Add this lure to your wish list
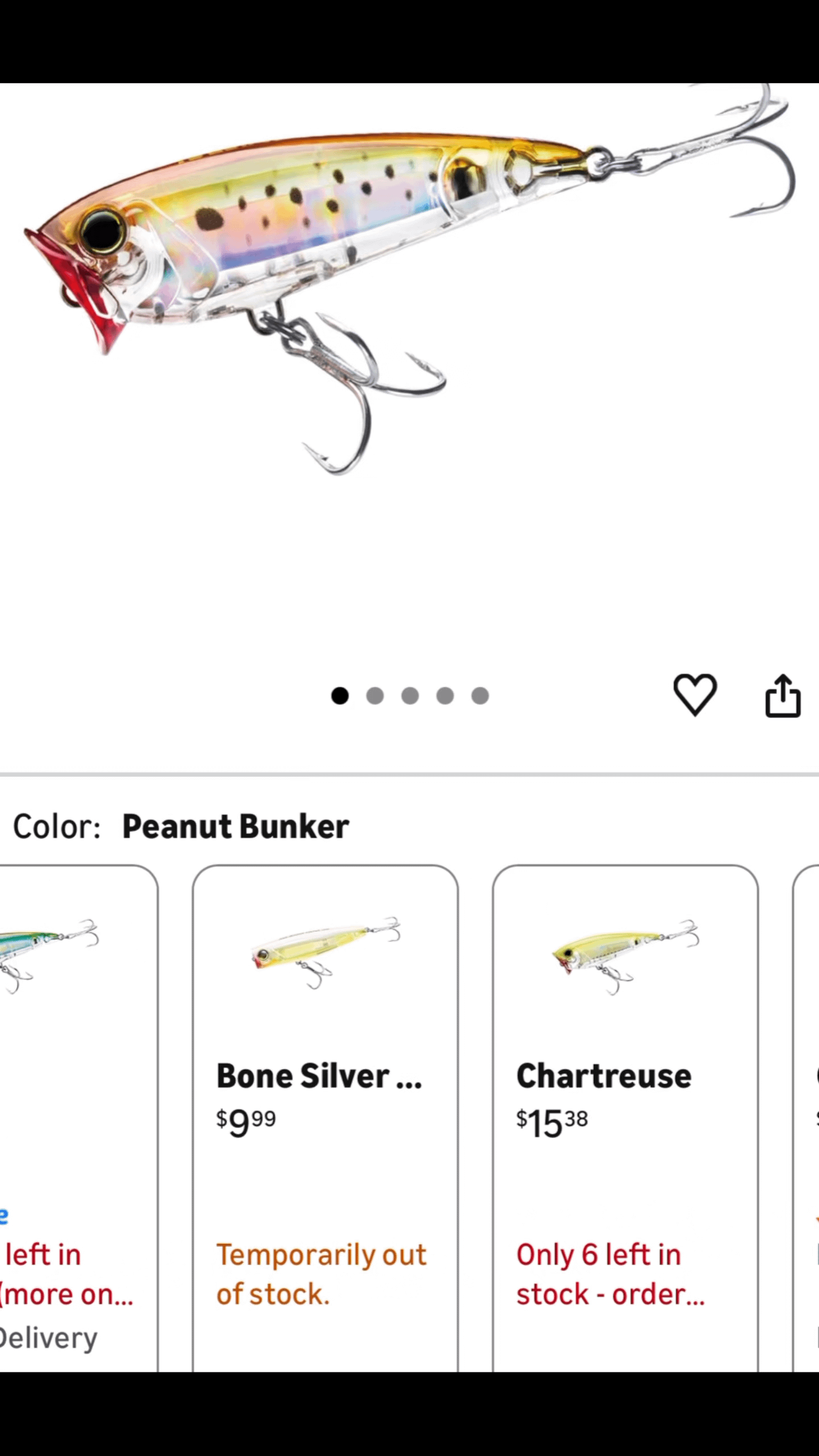This screenshot has width=819, height=1456. (694, 694)
